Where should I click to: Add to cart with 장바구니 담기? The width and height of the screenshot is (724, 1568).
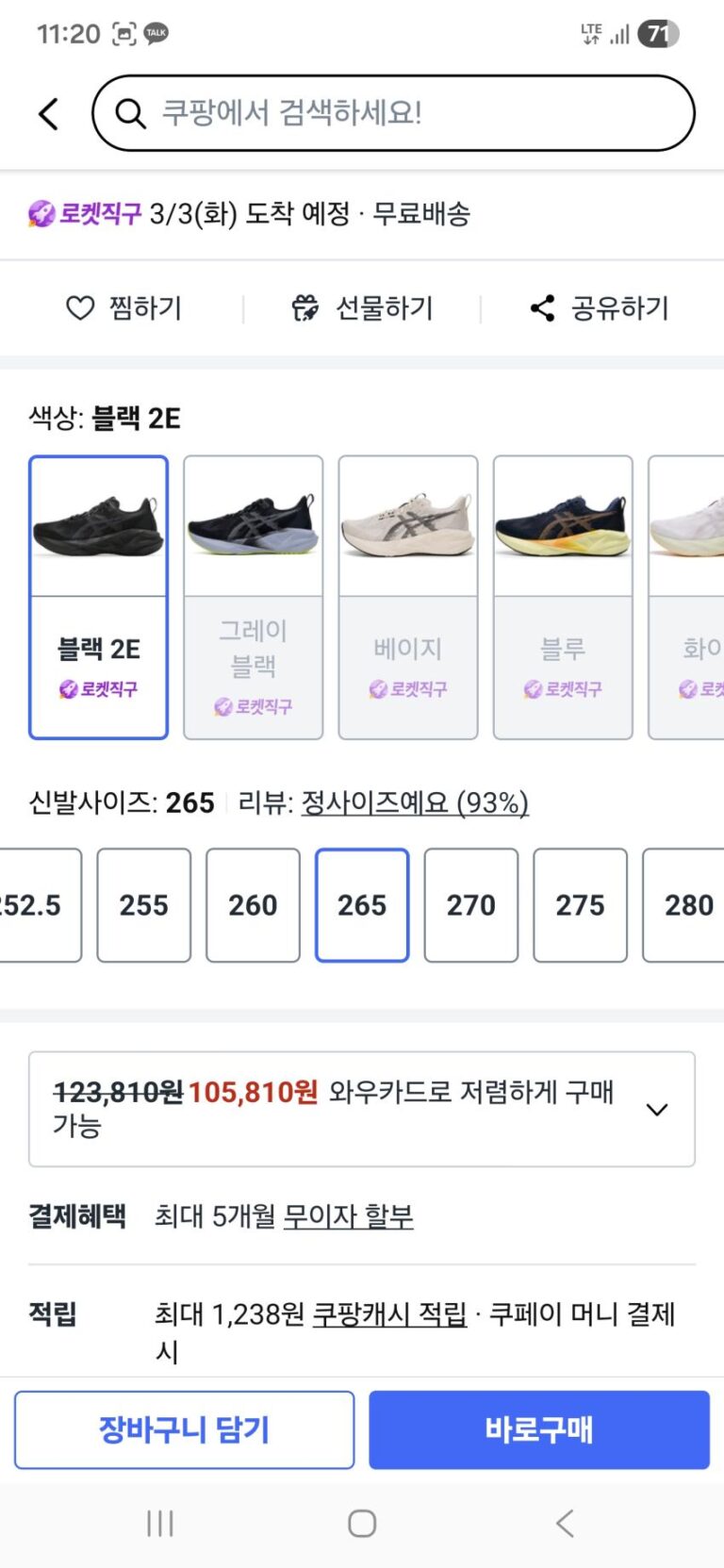coord(185,1429)
